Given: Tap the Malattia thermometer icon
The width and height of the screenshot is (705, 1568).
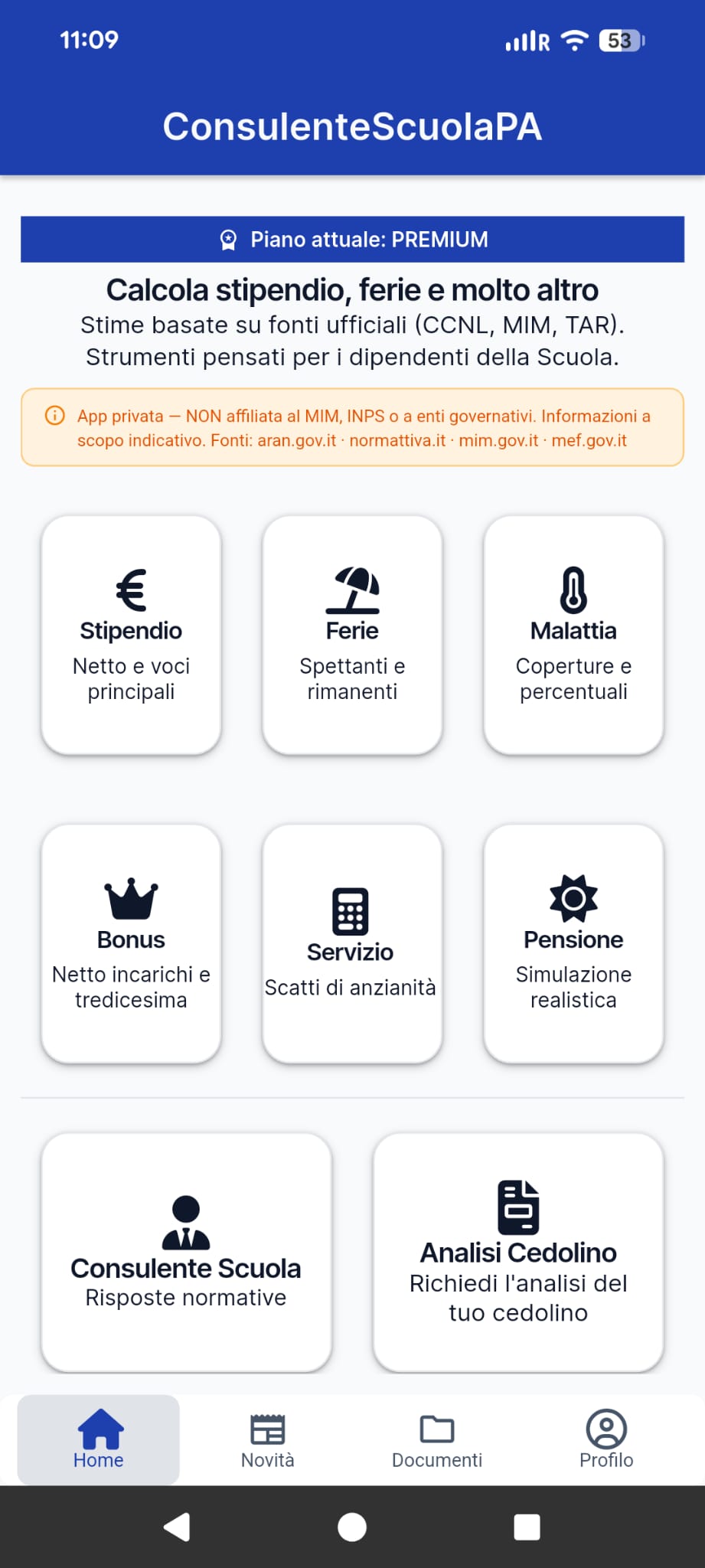Looking at the screenshot, I should tap(573, 590).
